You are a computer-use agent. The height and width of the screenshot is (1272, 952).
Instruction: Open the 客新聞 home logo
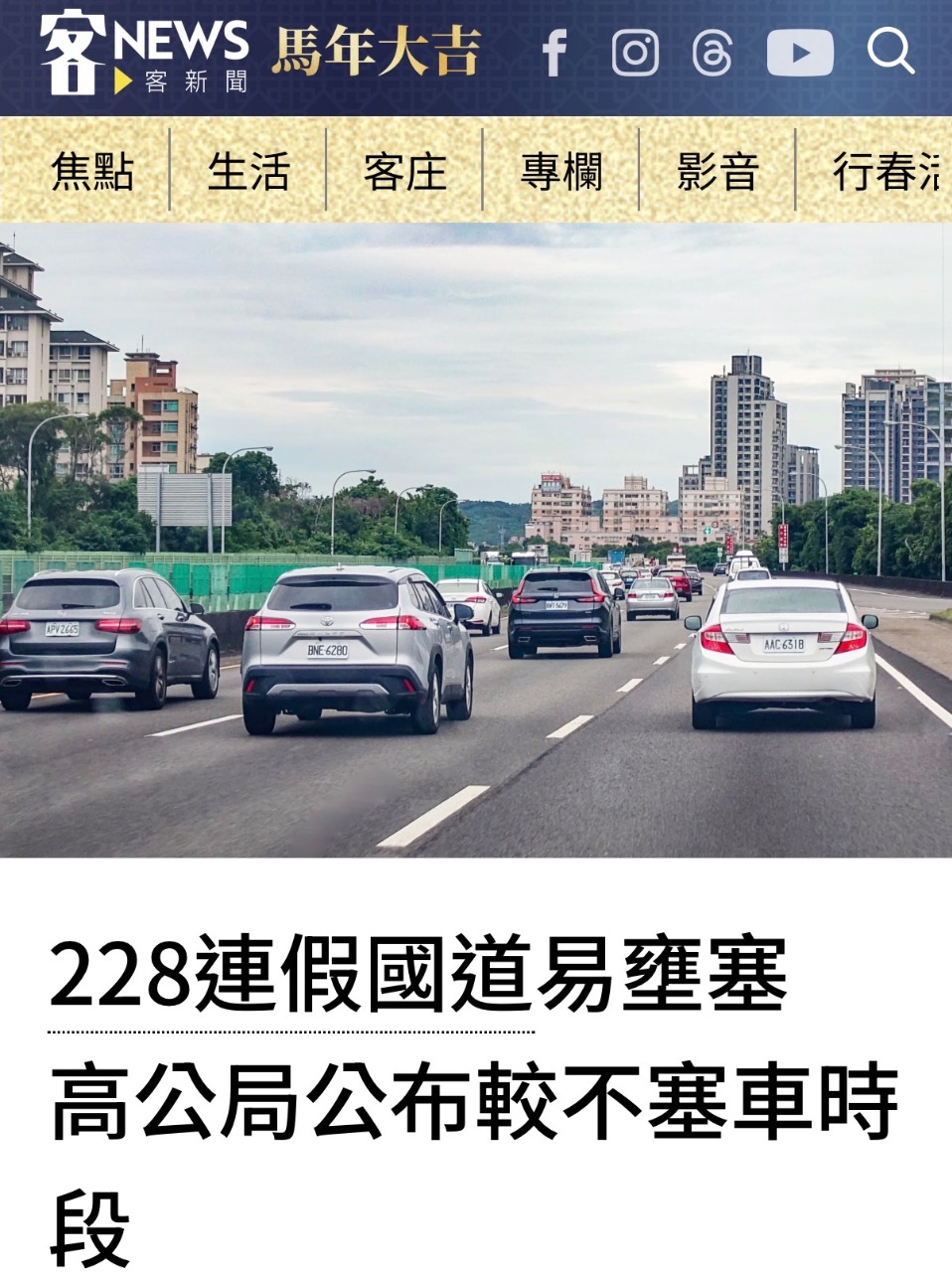pyautogui.click(x=144, y=55)
